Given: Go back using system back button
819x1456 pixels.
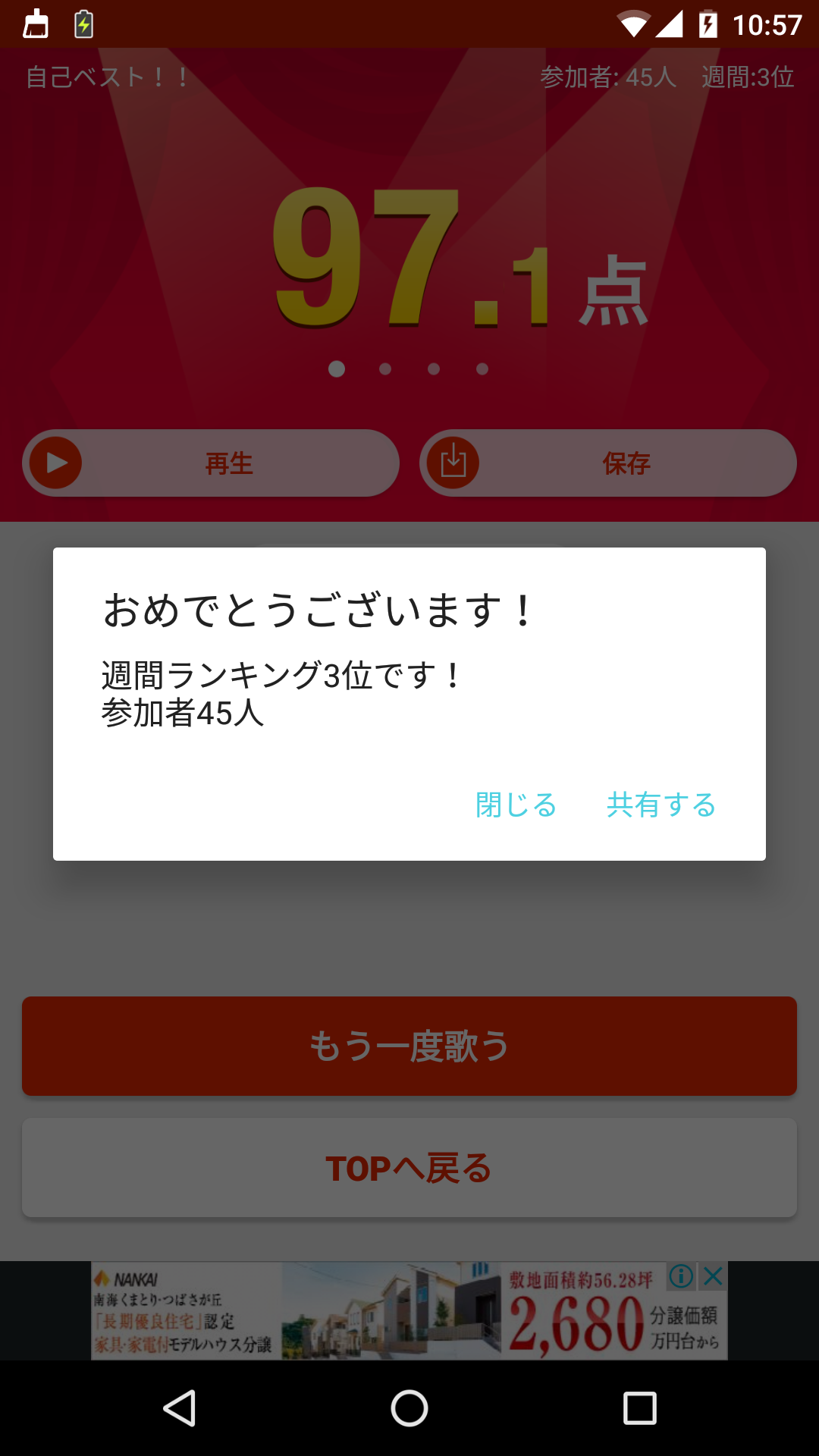Looking at the screenshot, I should [180, 1409].
